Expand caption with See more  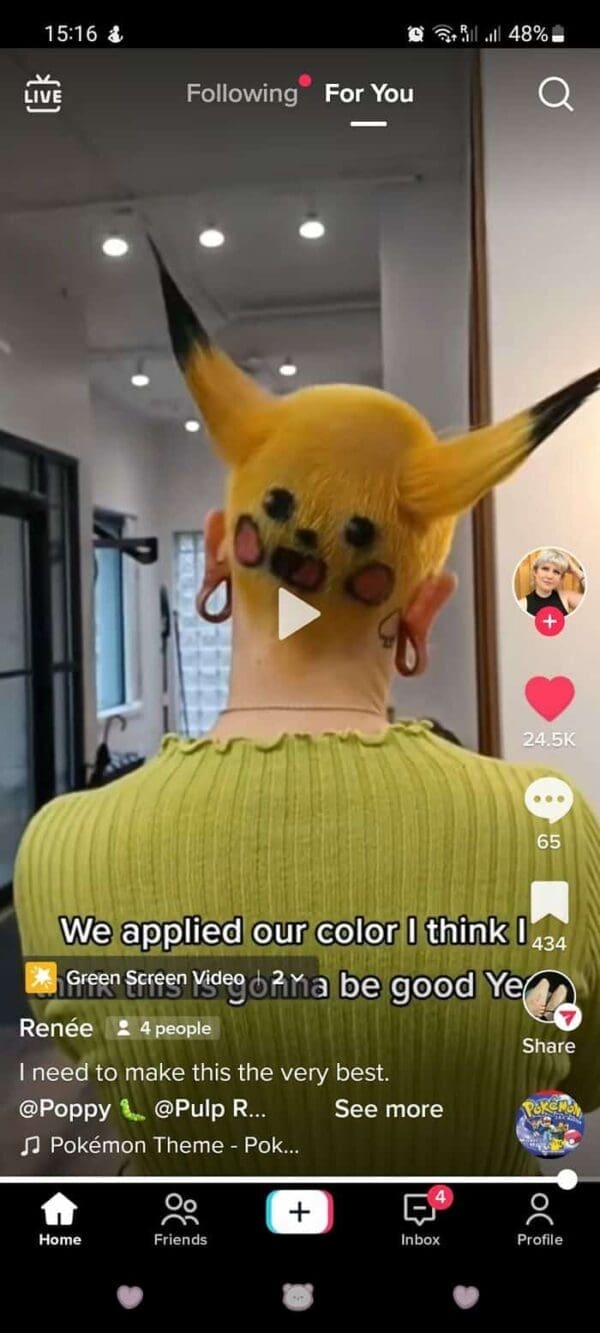point(388,1109)
